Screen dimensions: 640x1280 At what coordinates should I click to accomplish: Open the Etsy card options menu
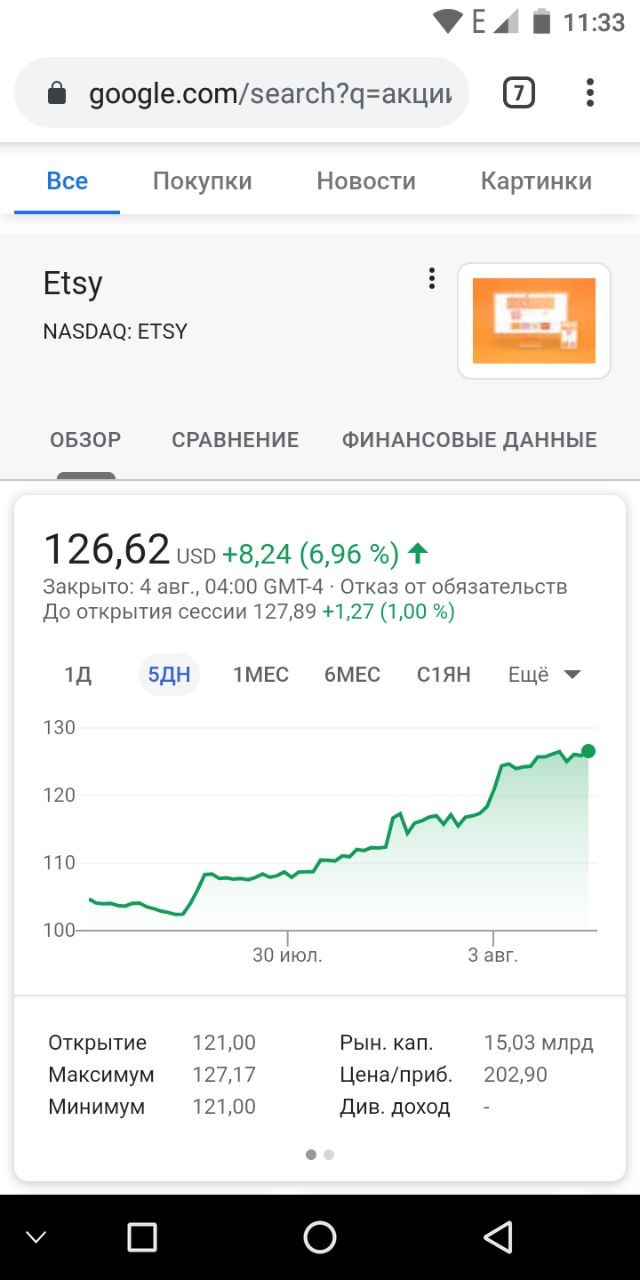[x=431, y=279]
